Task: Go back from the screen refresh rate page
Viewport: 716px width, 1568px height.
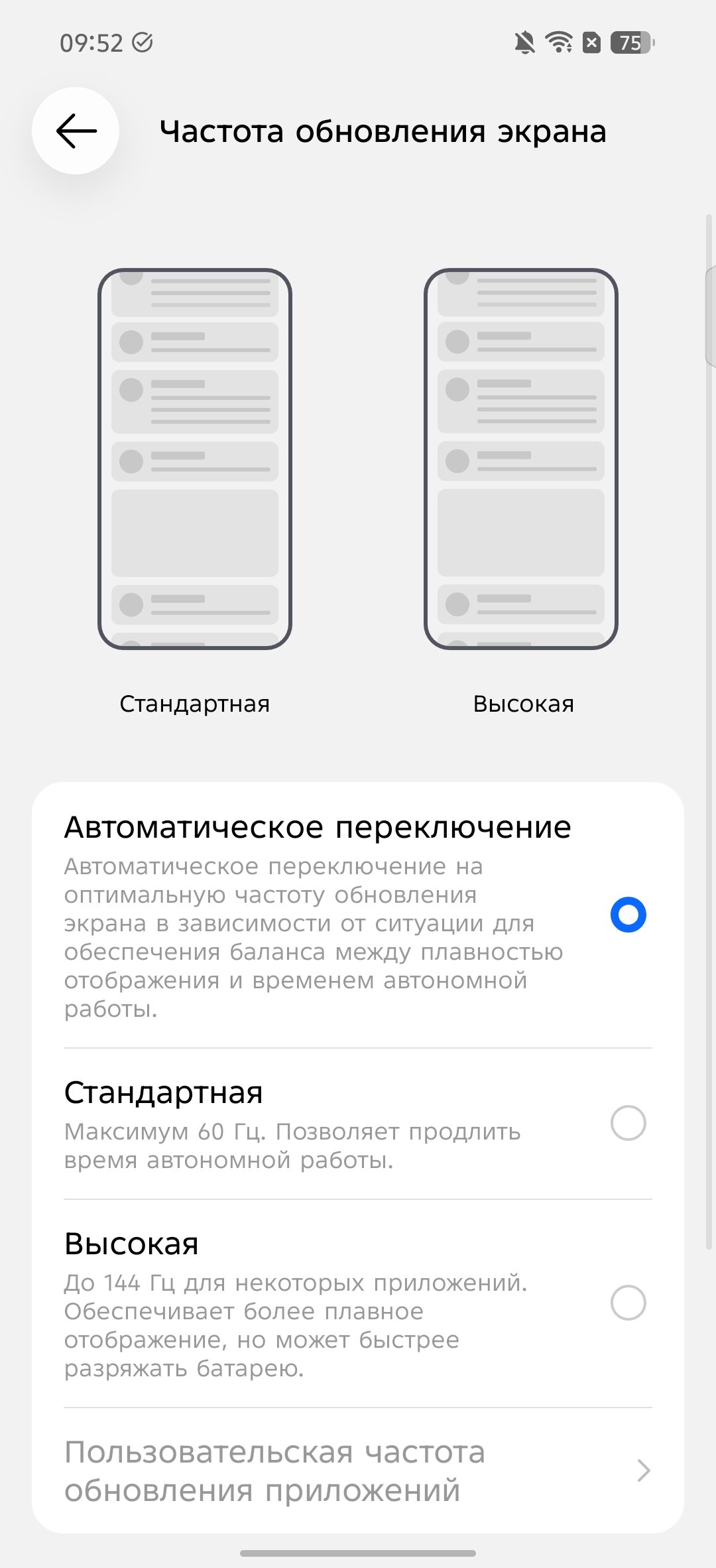Action: coord(76,131)
